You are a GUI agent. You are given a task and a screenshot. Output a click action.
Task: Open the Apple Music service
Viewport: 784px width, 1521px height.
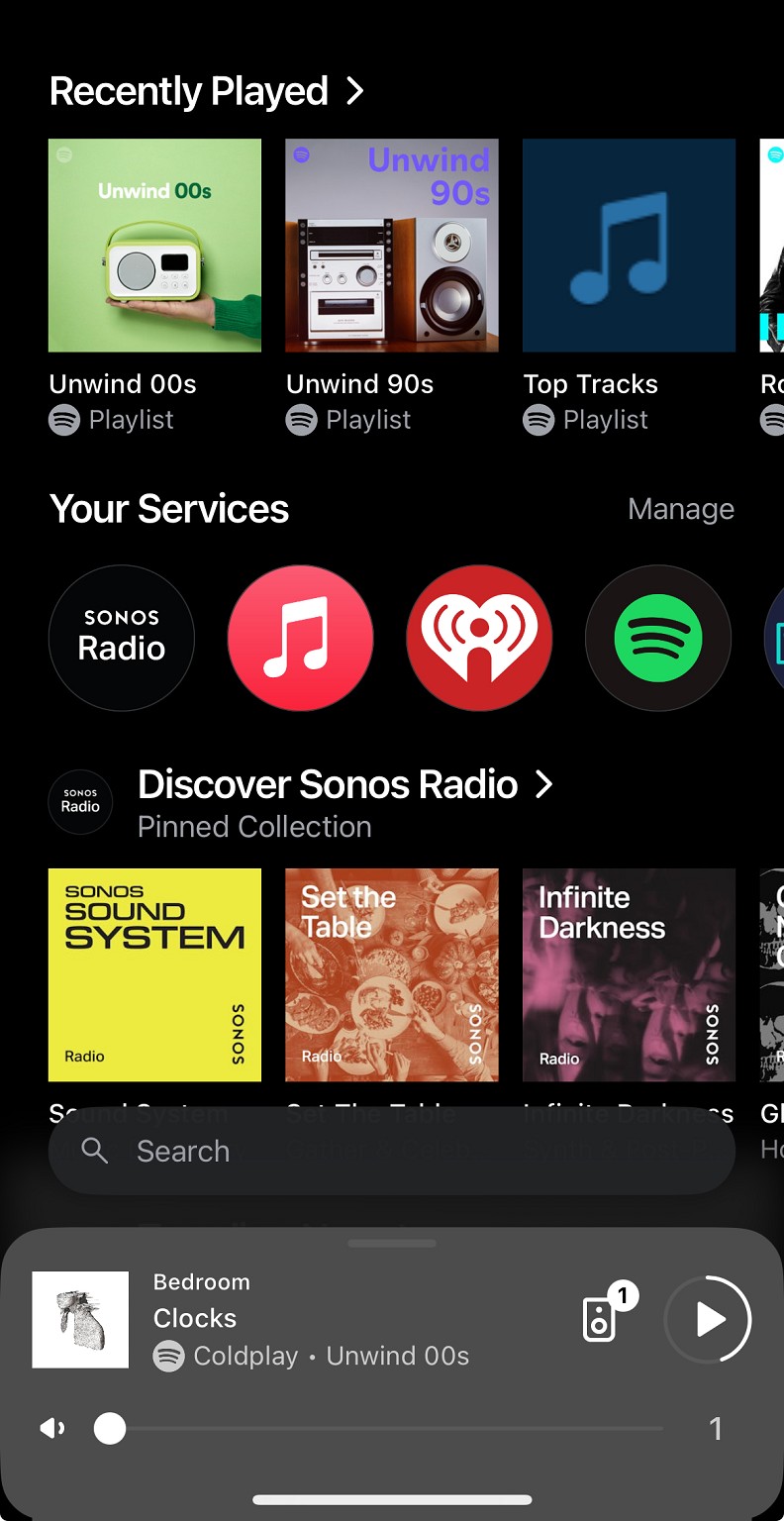click(301, 638)
